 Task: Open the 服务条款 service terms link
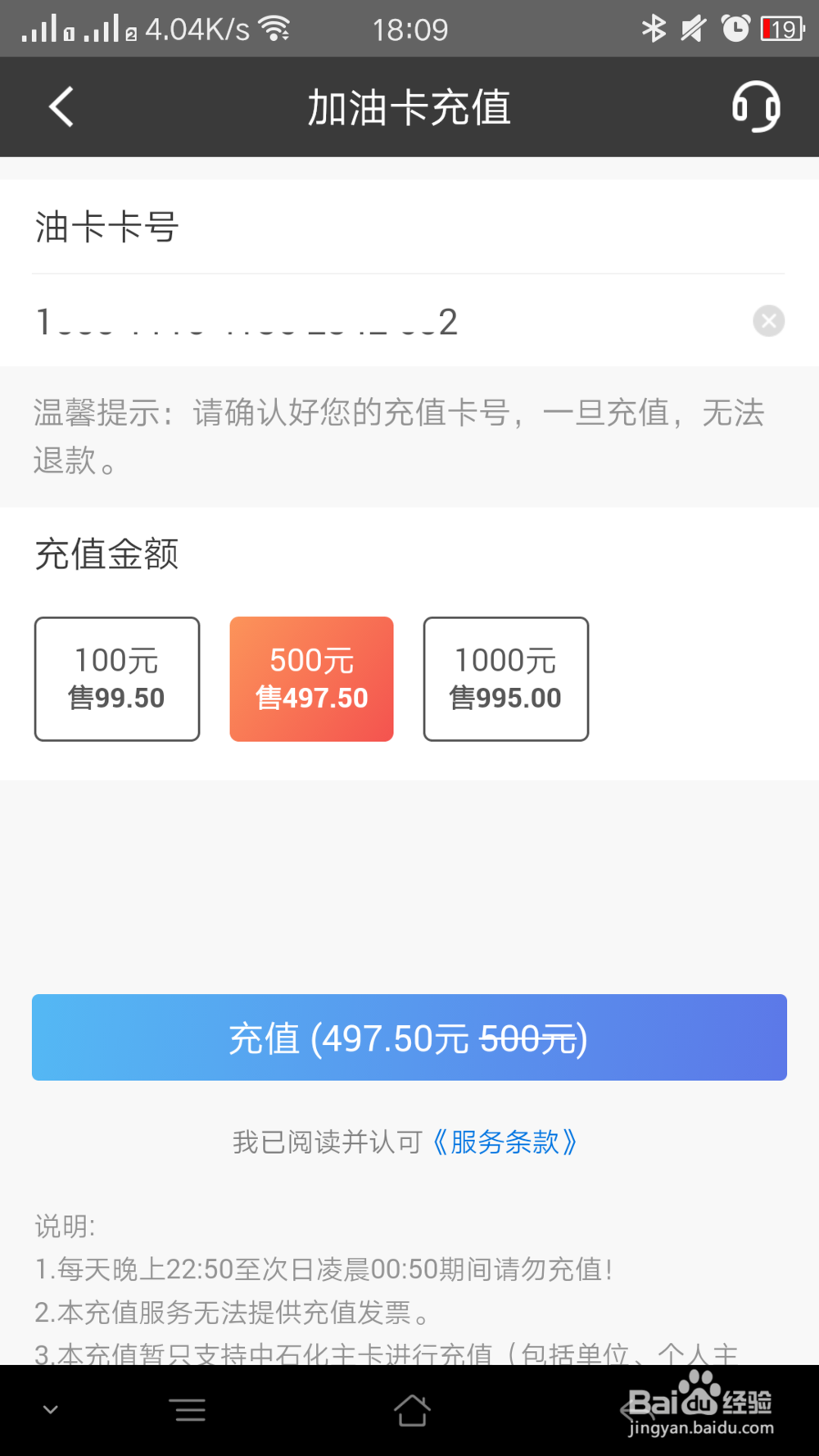click(x=506, y=1142)
